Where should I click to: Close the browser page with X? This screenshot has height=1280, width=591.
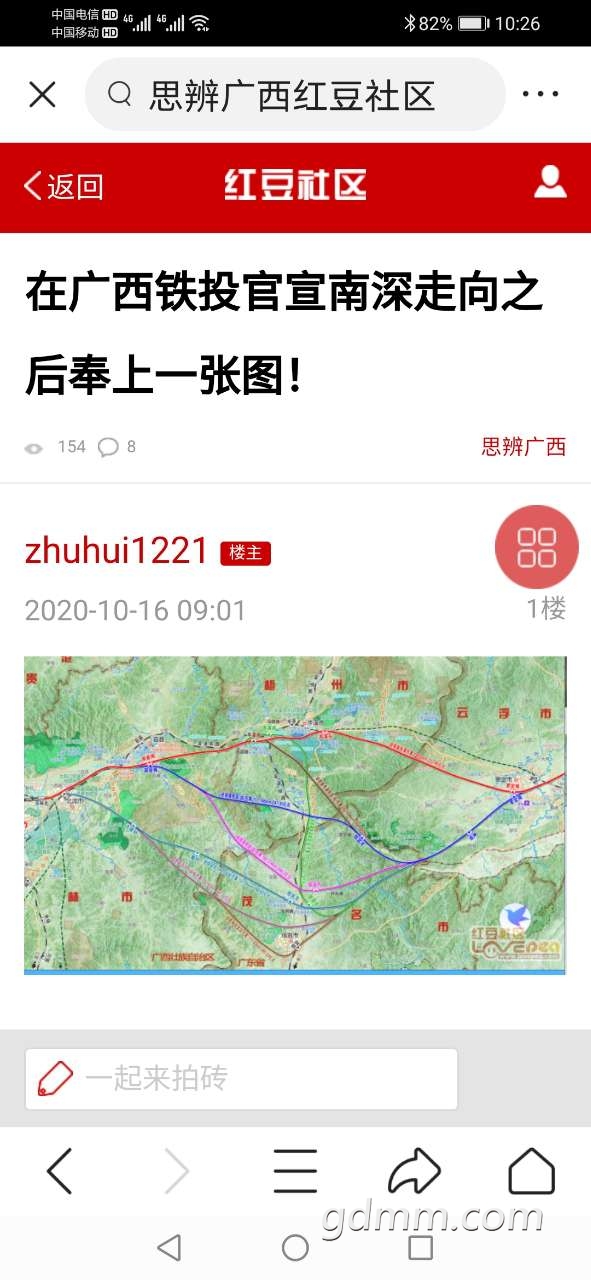click(42, 95)
